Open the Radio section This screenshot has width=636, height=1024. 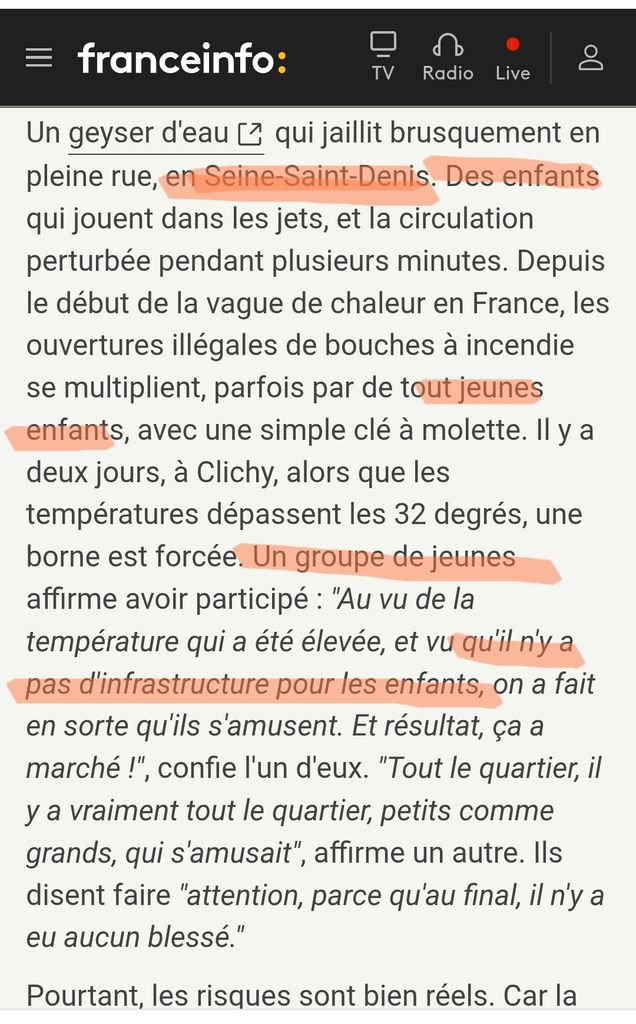(x=448, y=57)
